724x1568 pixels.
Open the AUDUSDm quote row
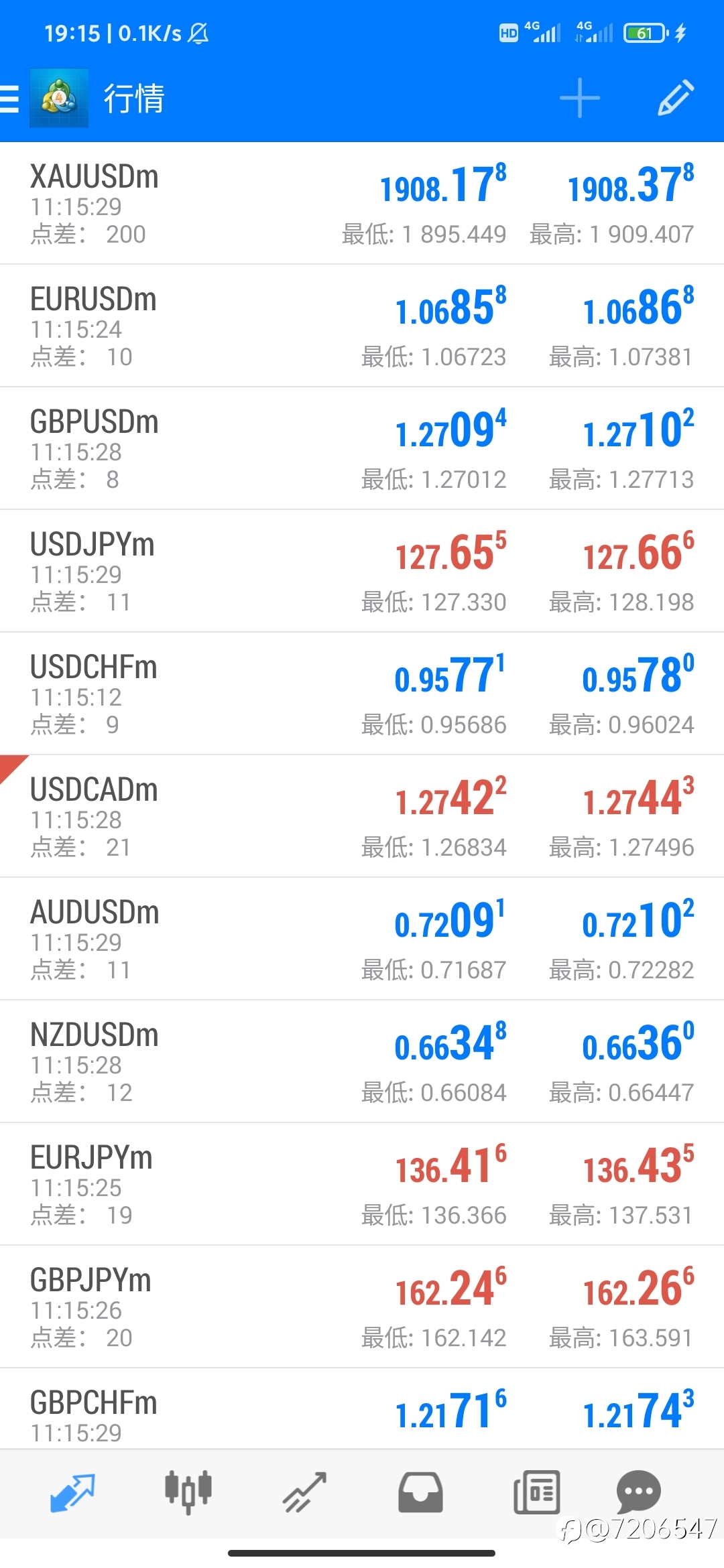[362, 939]
